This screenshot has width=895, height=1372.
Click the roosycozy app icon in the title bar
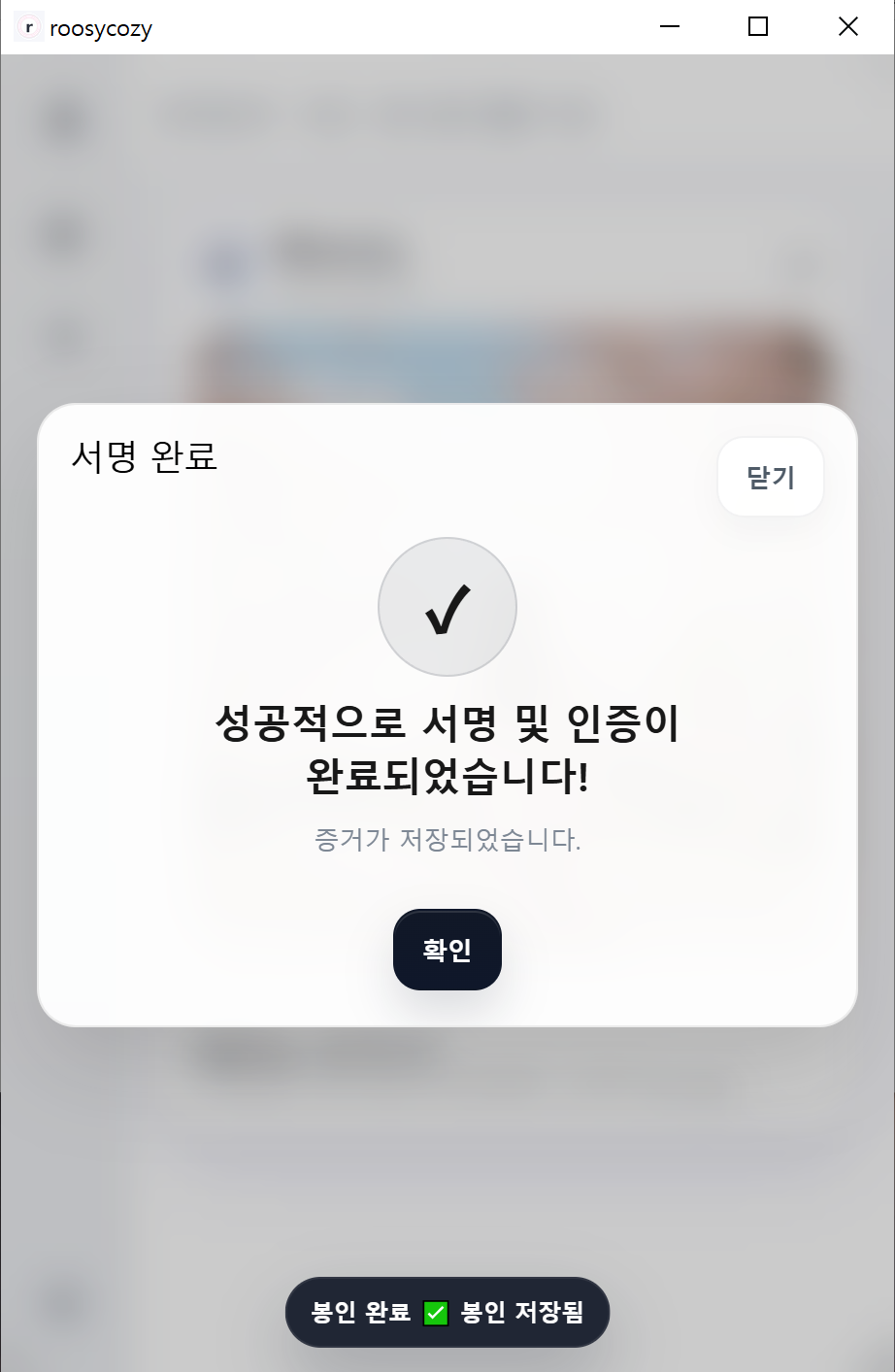point(28,27)
